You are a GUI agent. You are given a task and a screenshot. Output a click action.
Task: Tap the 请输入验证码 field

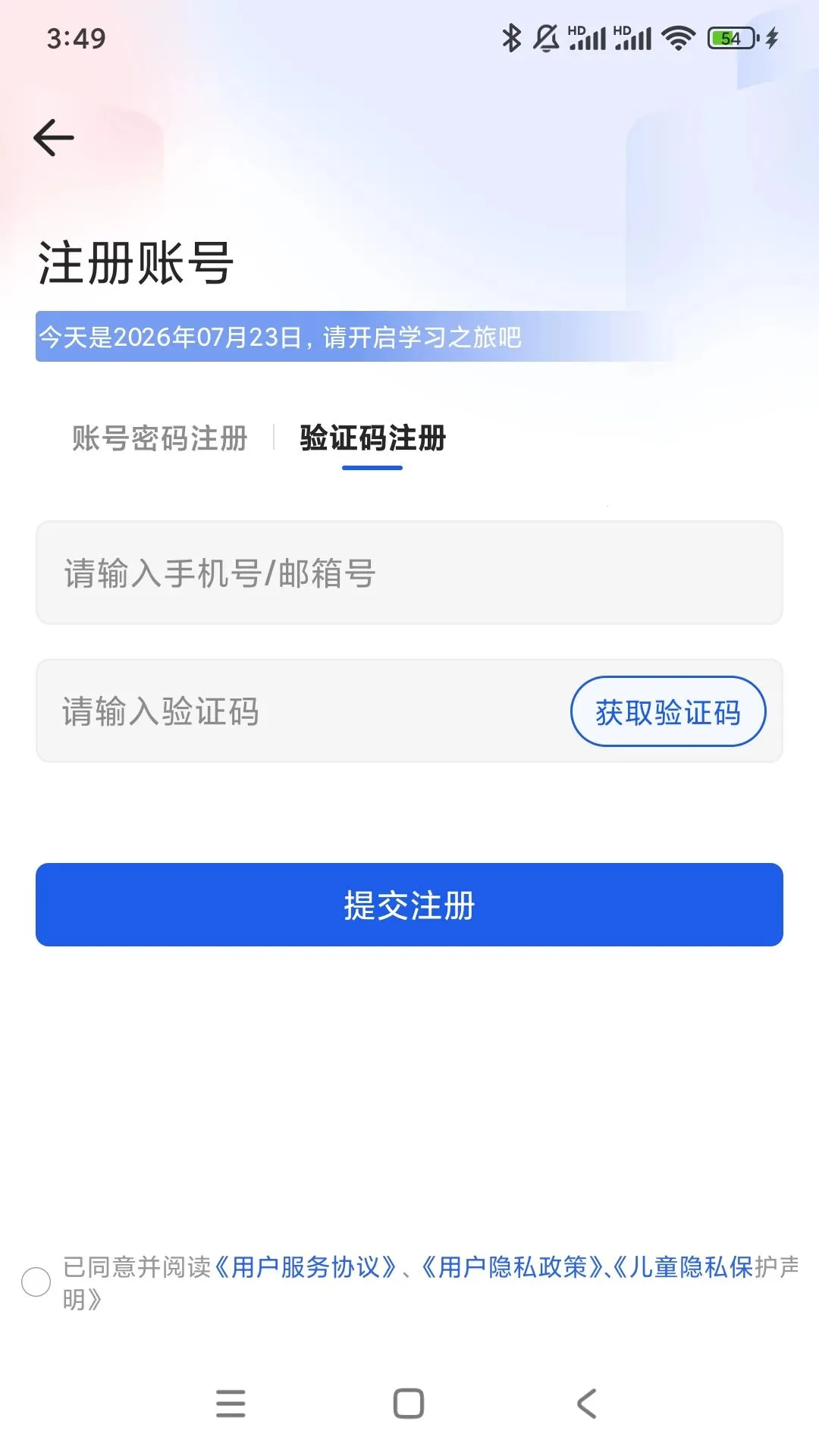303,711
